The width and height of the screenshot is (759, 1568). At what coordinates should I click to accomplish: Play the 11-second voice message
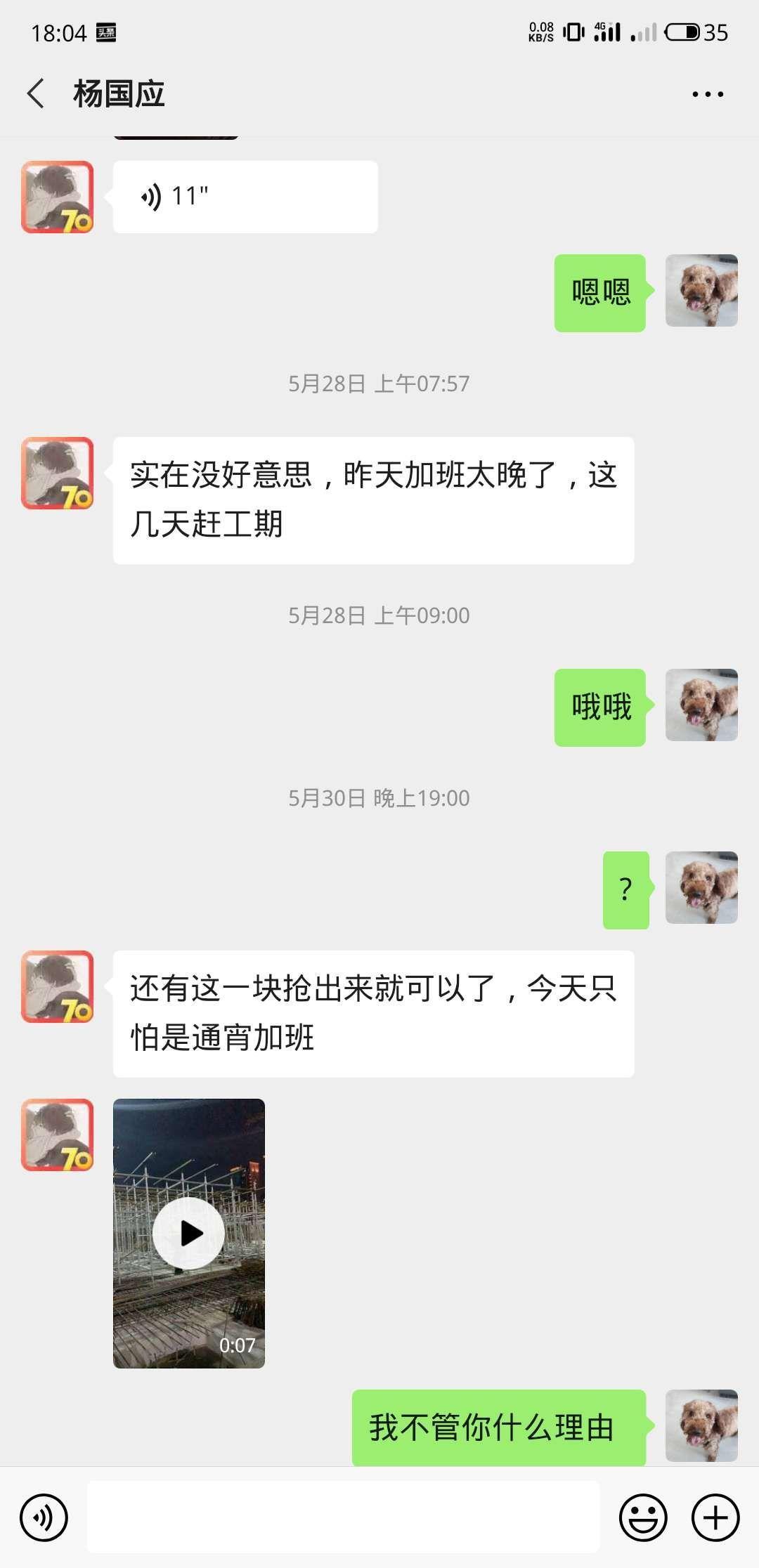coord(242,195)
